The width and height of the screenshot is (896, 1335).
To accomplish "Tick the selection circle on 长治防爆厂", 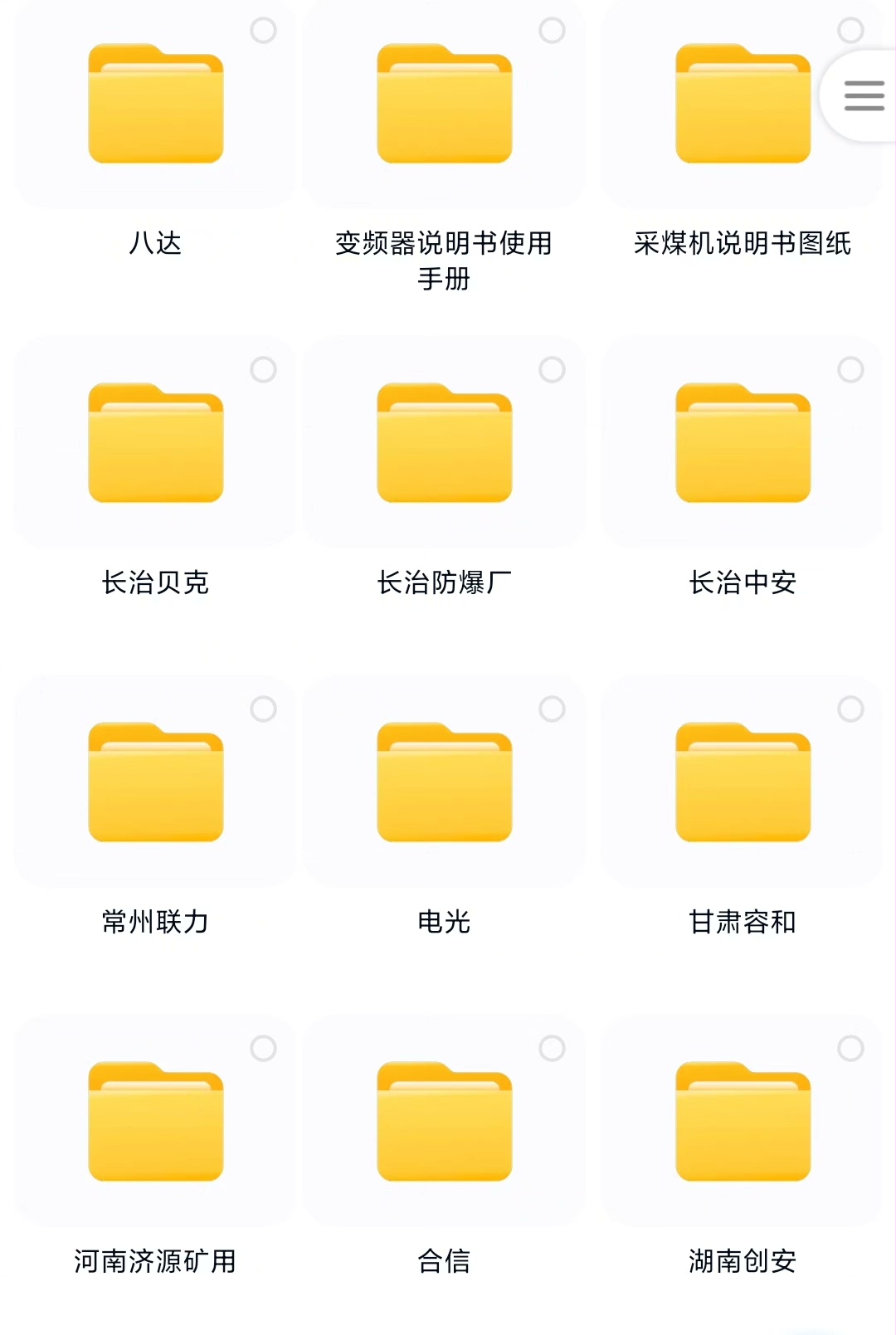I will (x=552, y=370).
